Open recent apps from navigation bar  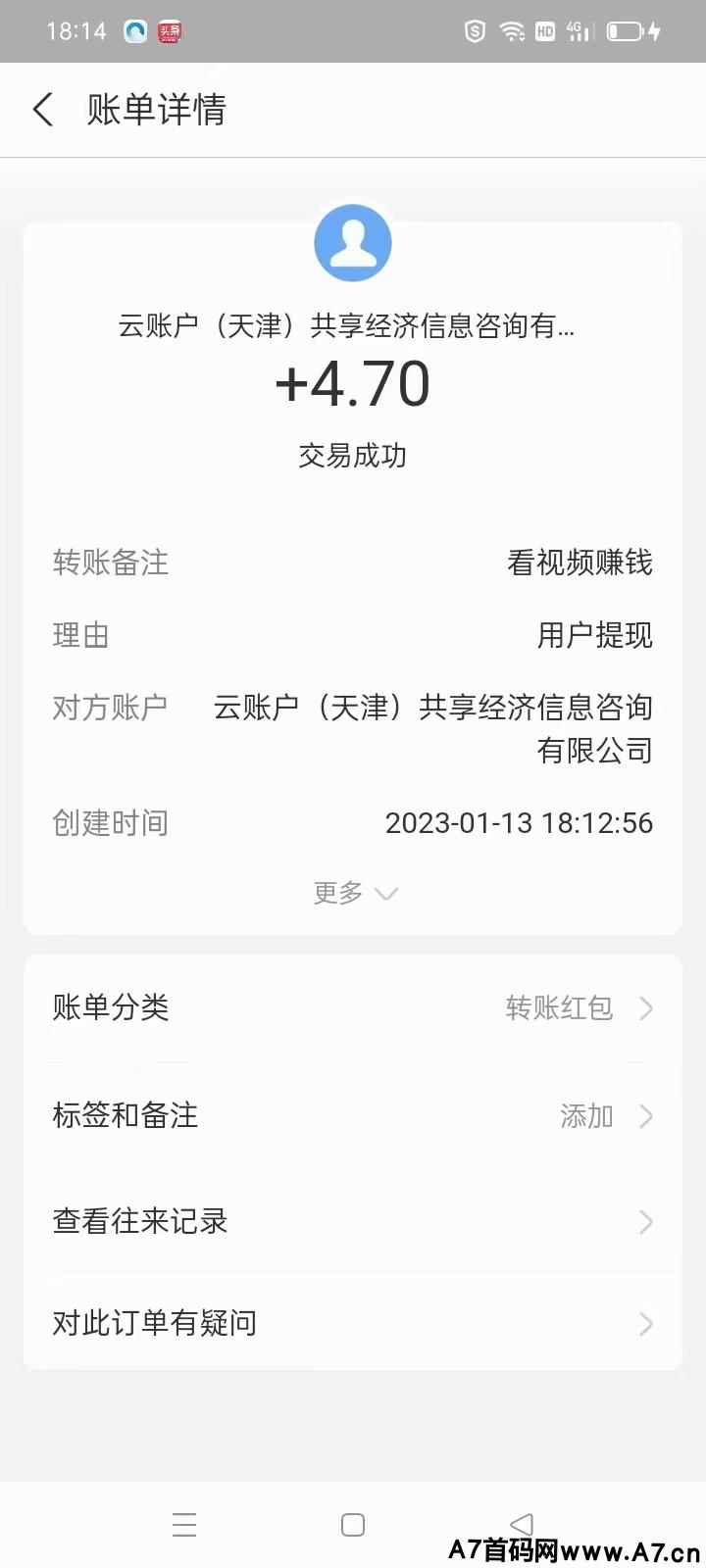(x=184, y=1525)
